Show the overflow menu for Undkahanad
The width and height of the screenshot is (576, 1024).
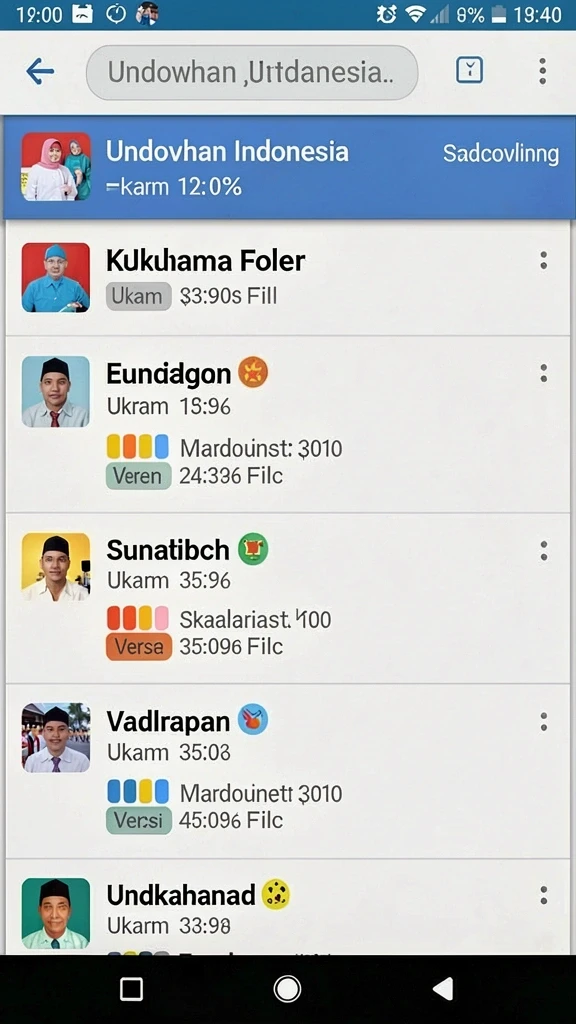(x=543, y=895)
